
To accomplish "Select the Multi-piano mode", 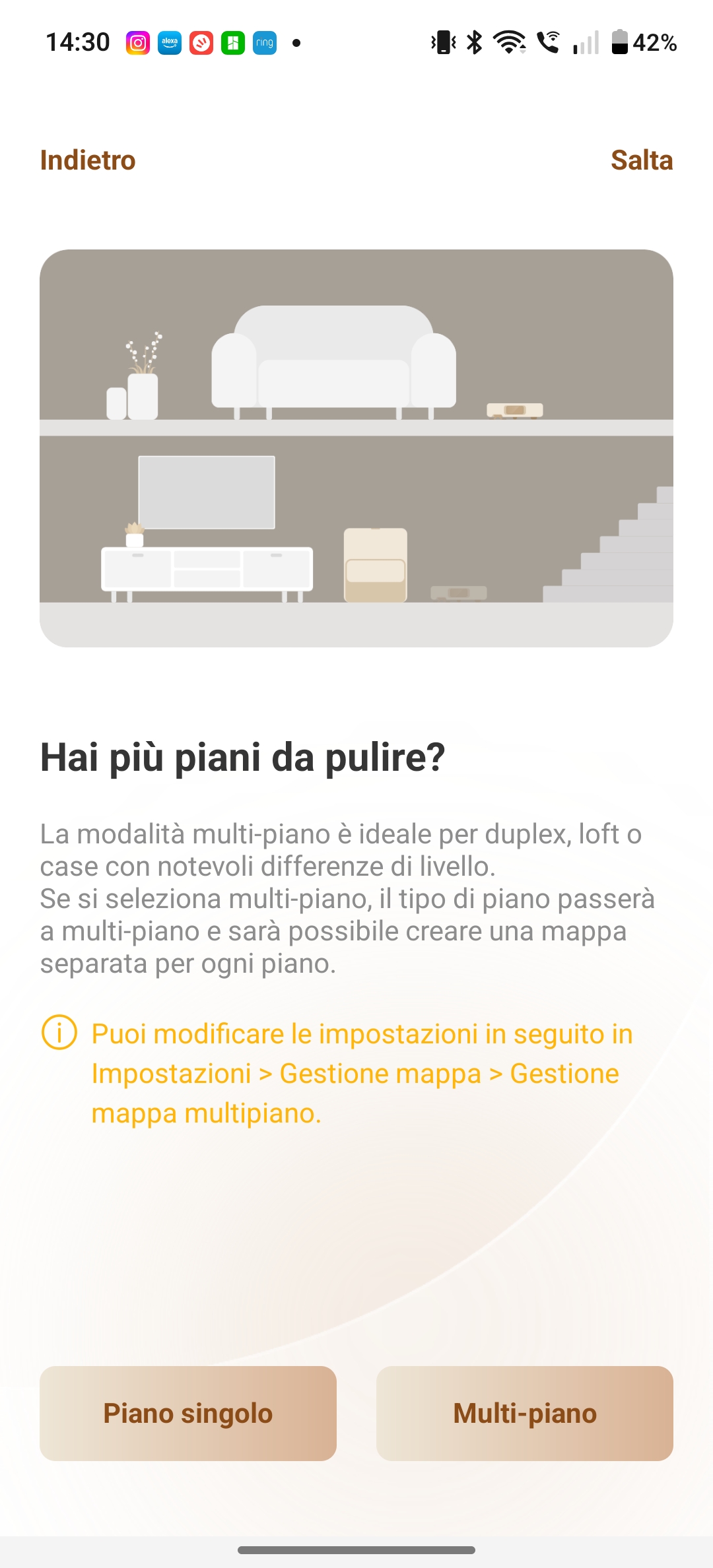I will 525,1413.
